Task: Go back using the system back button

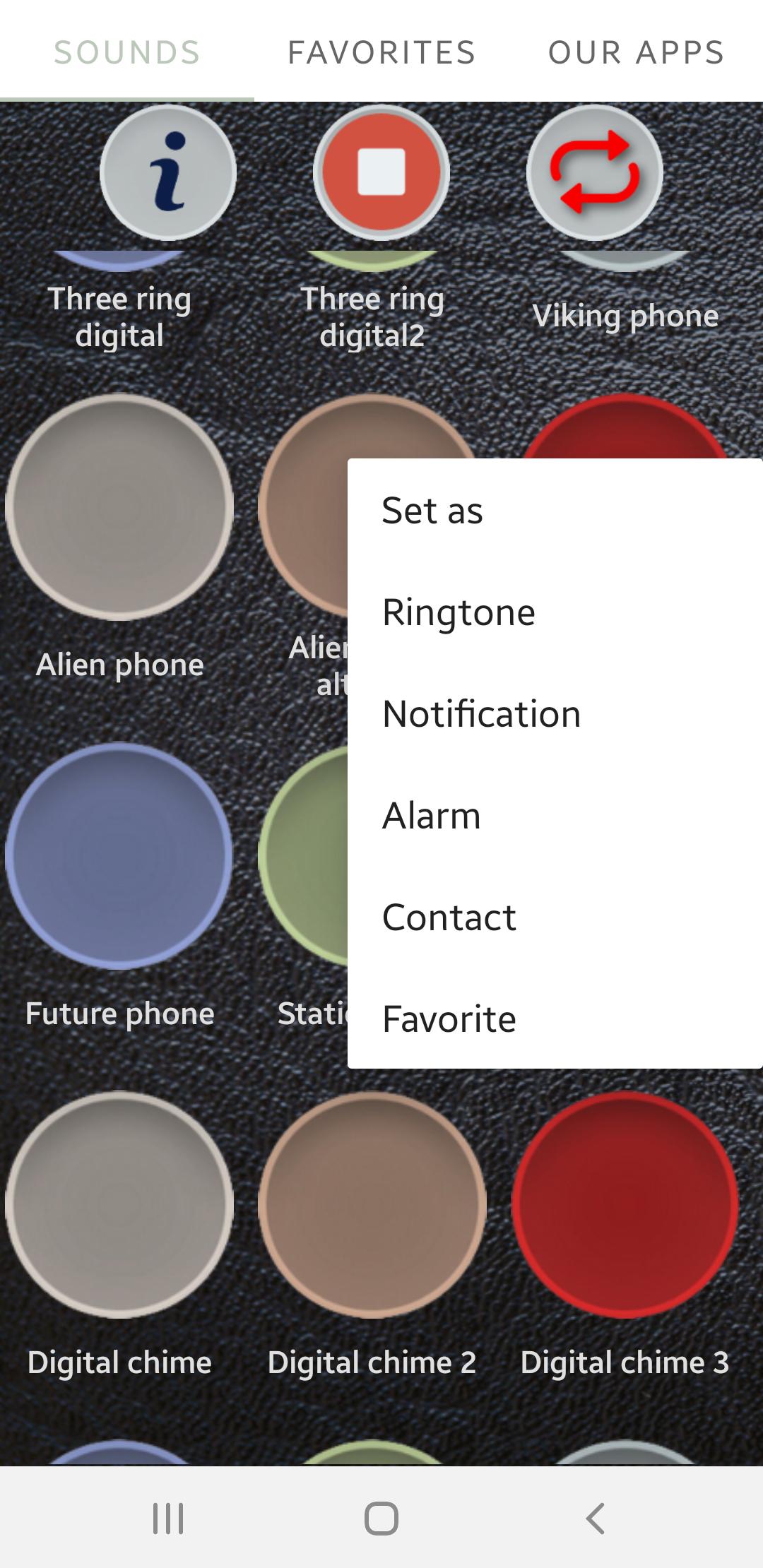Action: (x=595, y=1518)
